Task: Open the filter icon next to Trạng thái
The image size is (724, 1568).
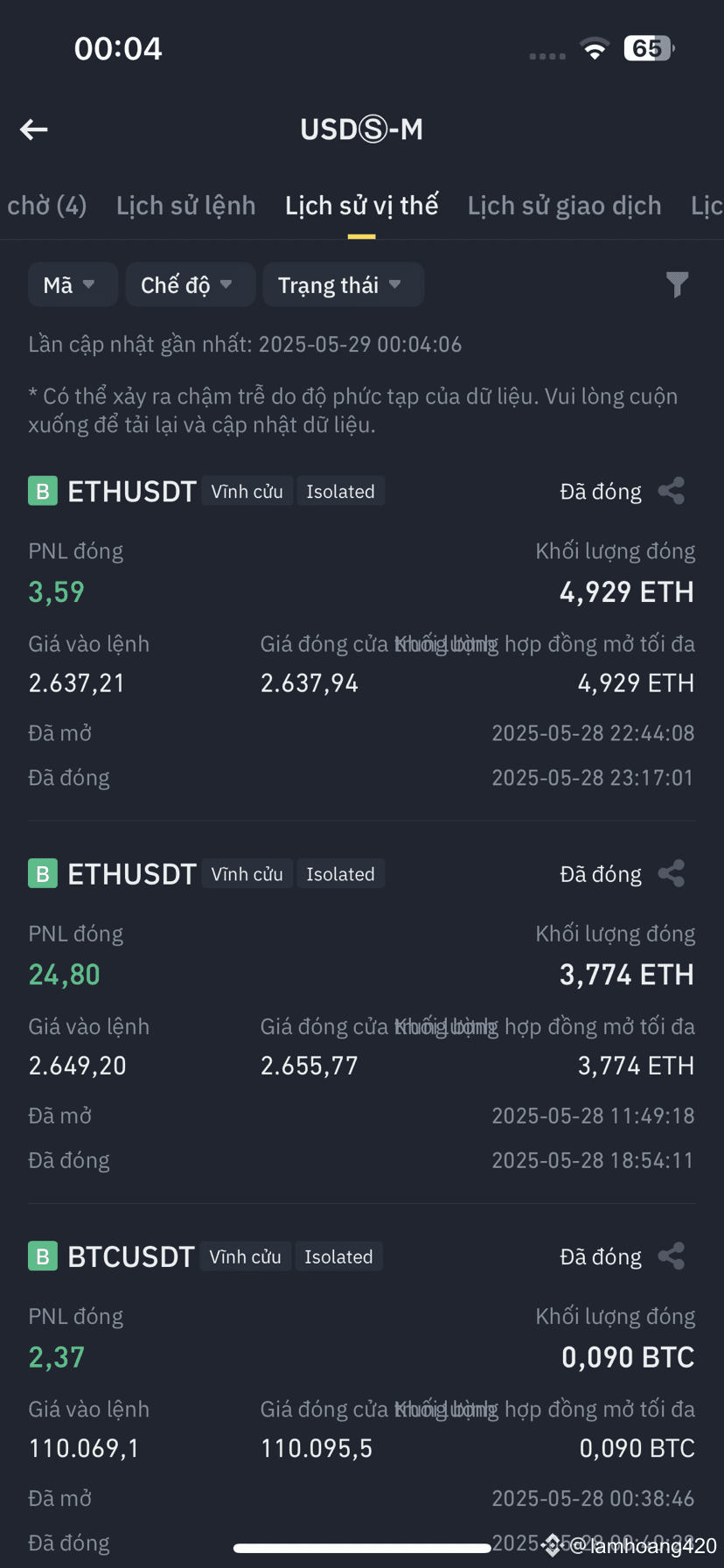Action: 678,284
